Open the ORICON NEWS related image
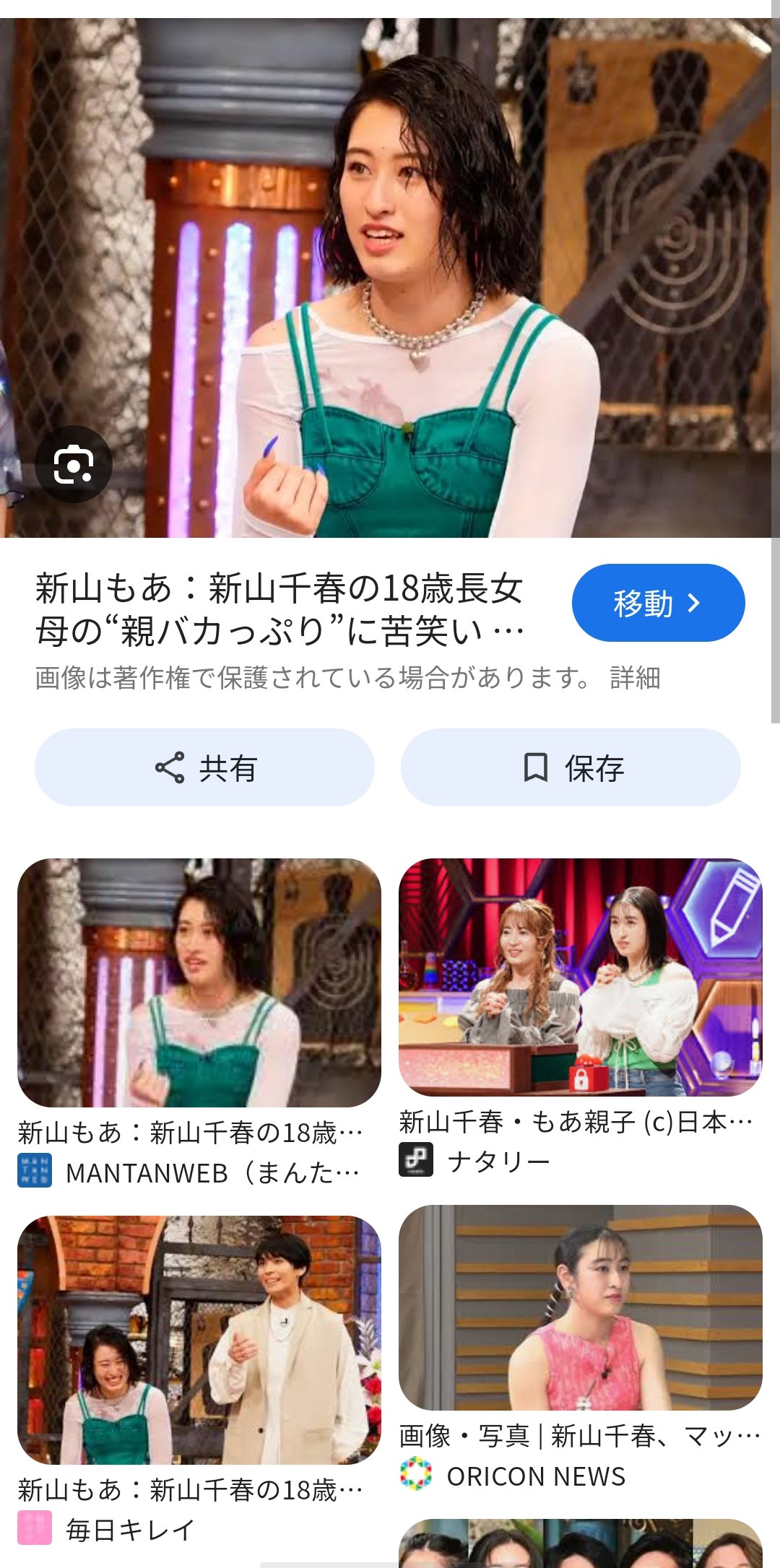Image resolution: width=780 pixels, height=1568 pixels. [x=580, y=1307]
